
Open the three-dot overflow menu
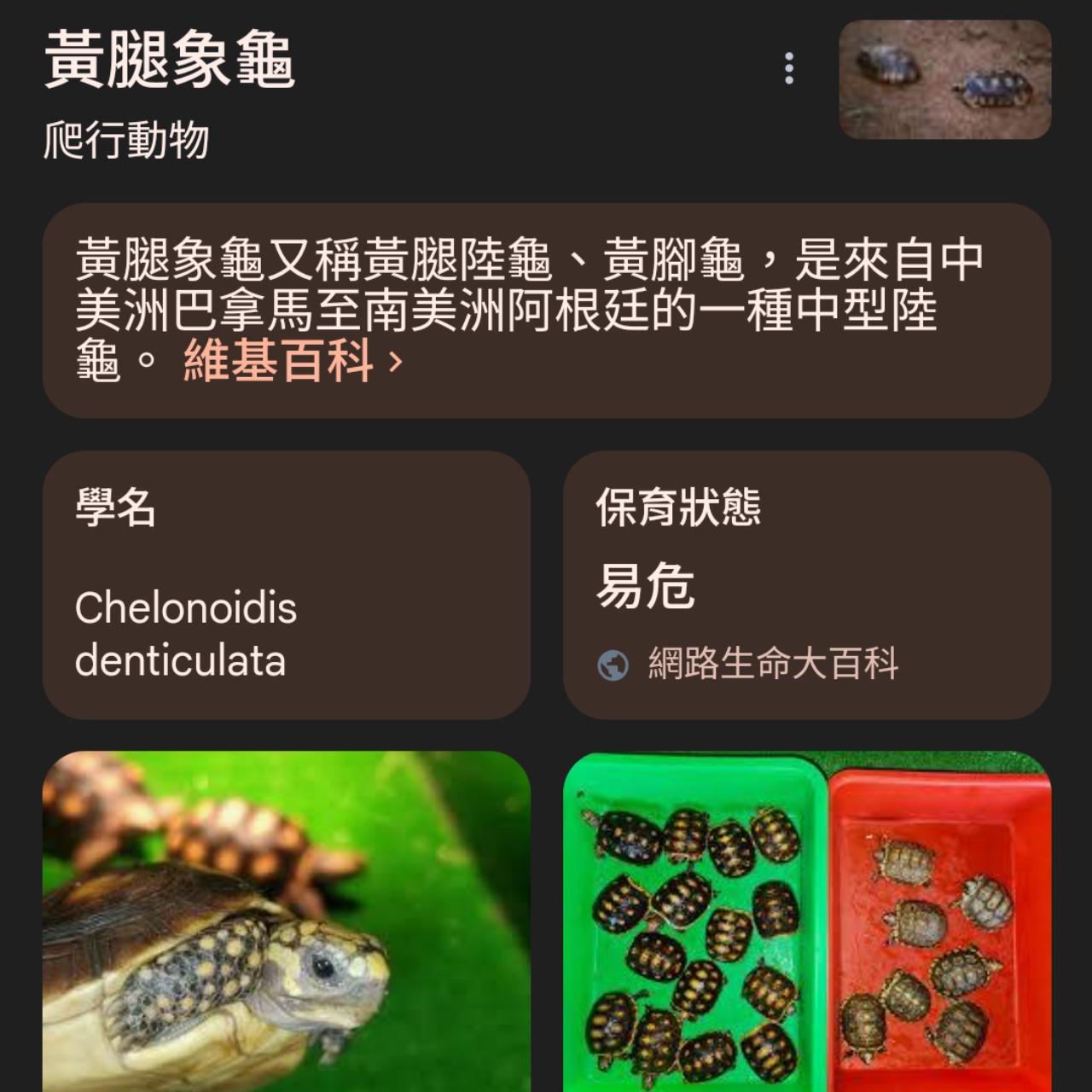click(x=789, y=68)
